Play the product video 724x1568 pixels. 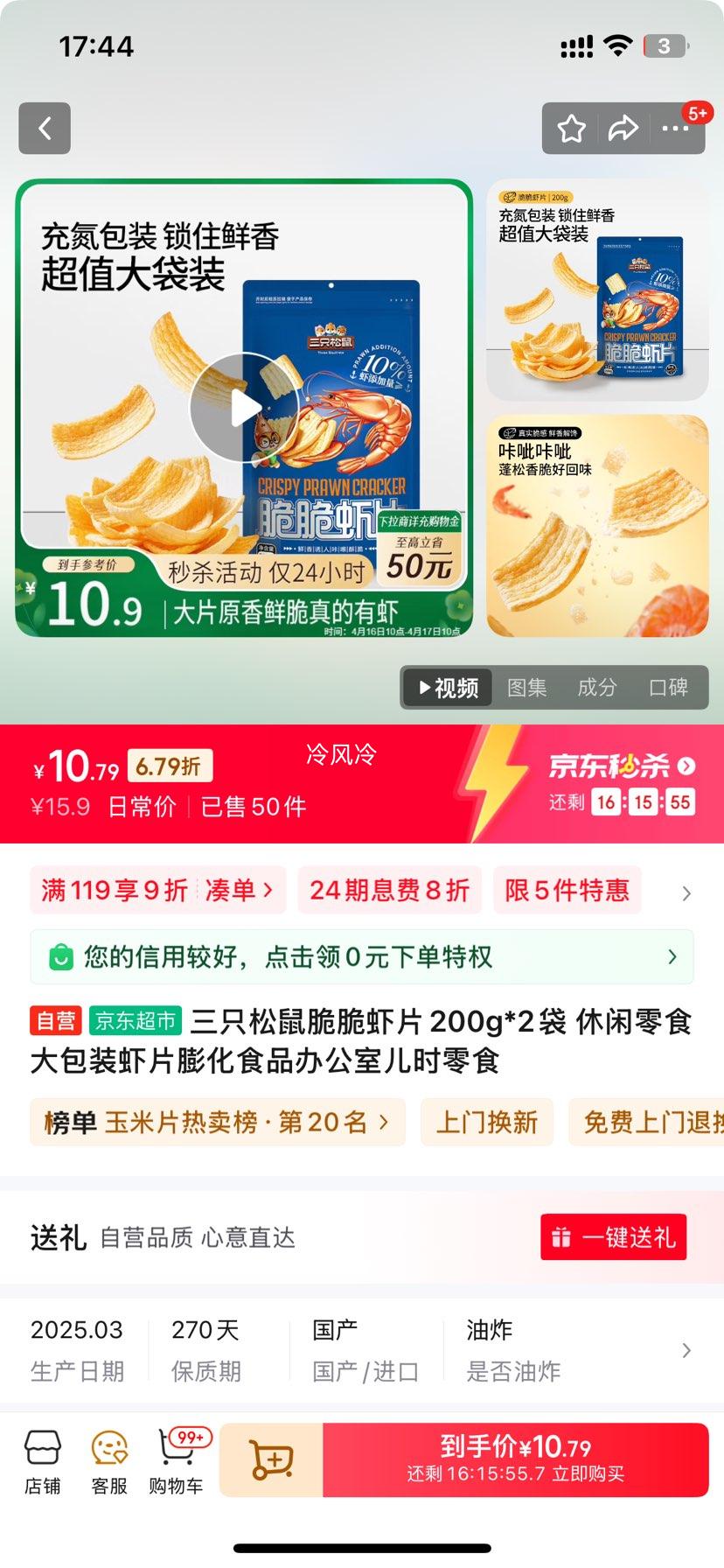pyautogui.click(x=243, y=408)
